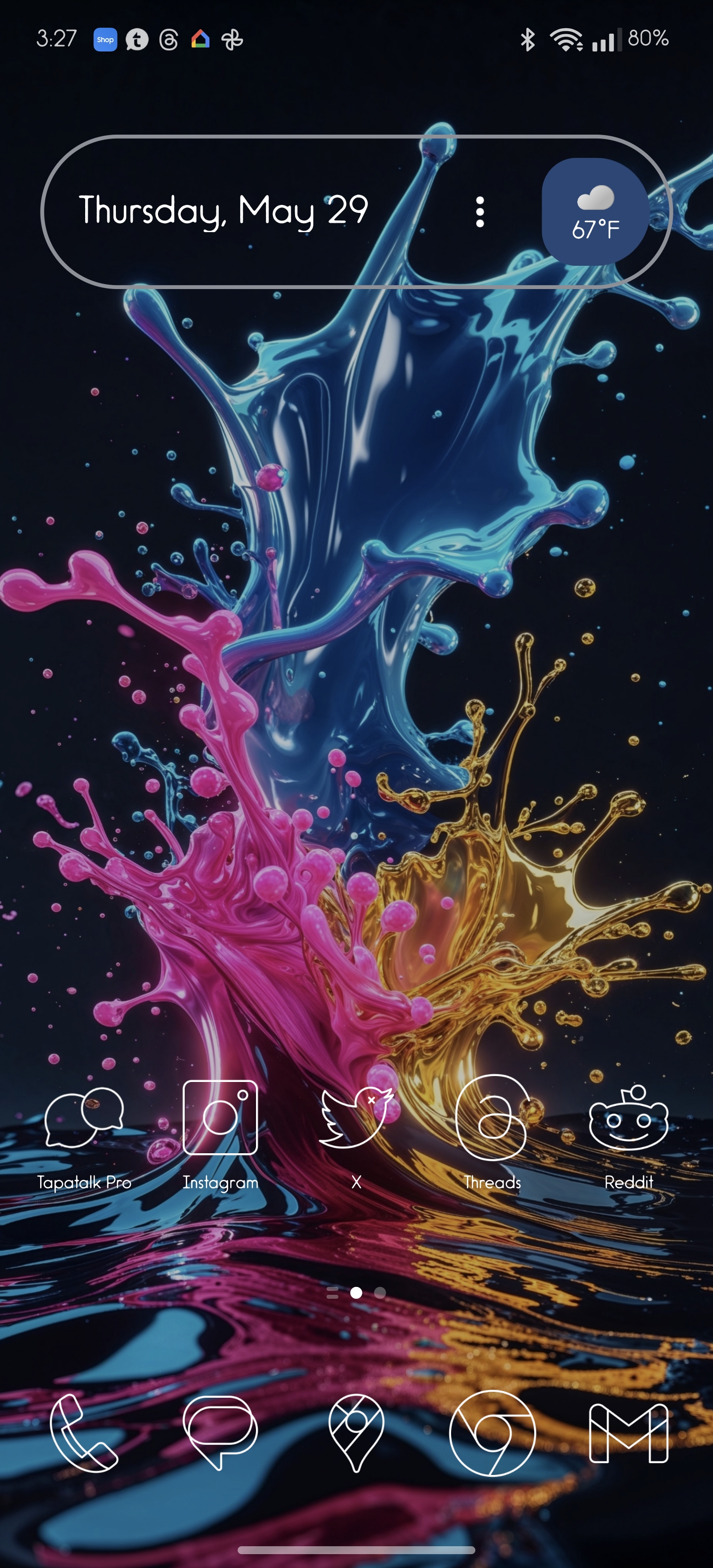Screen dimensions: 713x1568
Task: Open the date widget's three-dot menu
Action: (480, 212)
